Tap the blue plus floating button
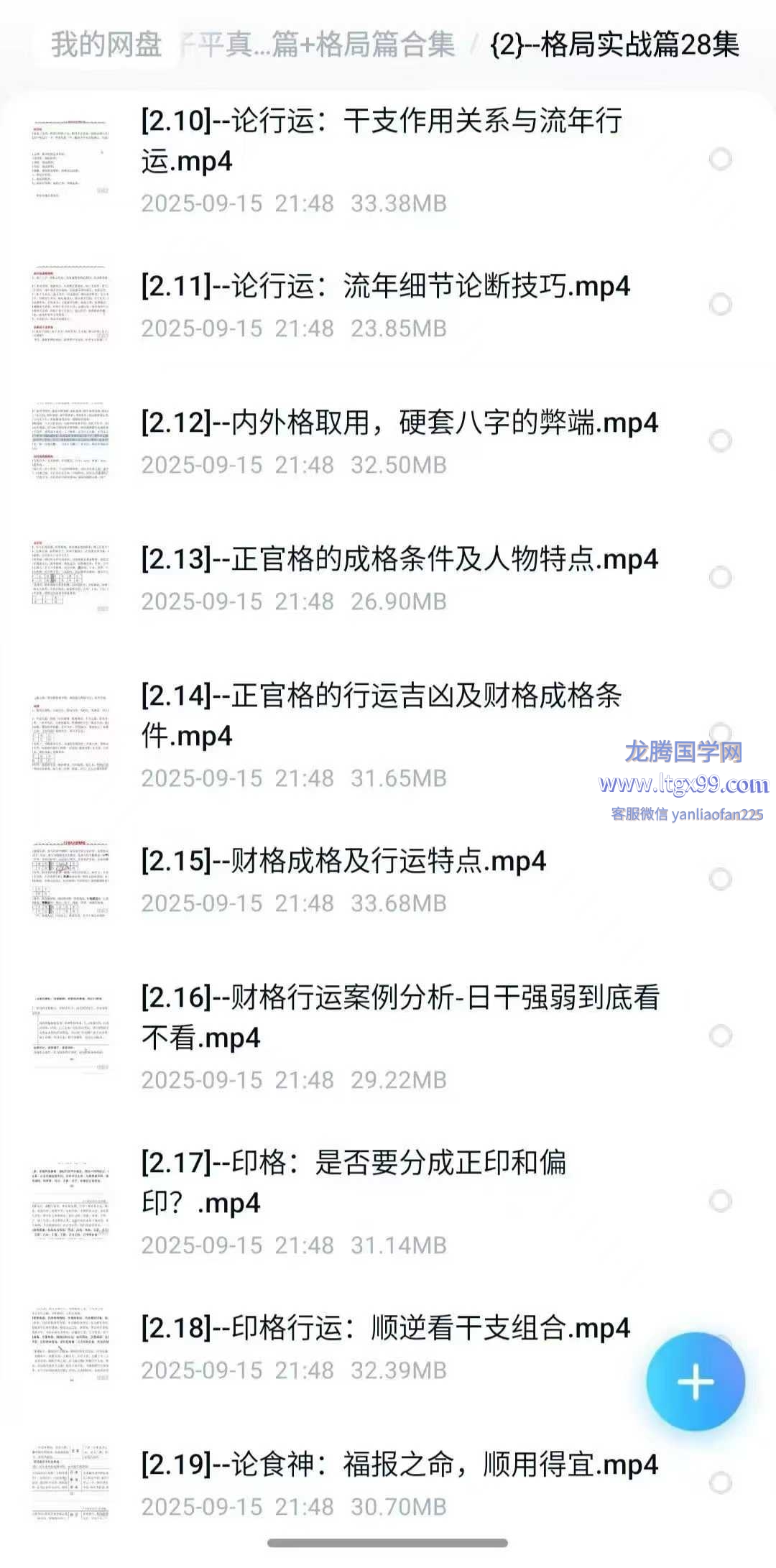The width and height of the screenshot is (776, 1568). [x=695, y=1382]
